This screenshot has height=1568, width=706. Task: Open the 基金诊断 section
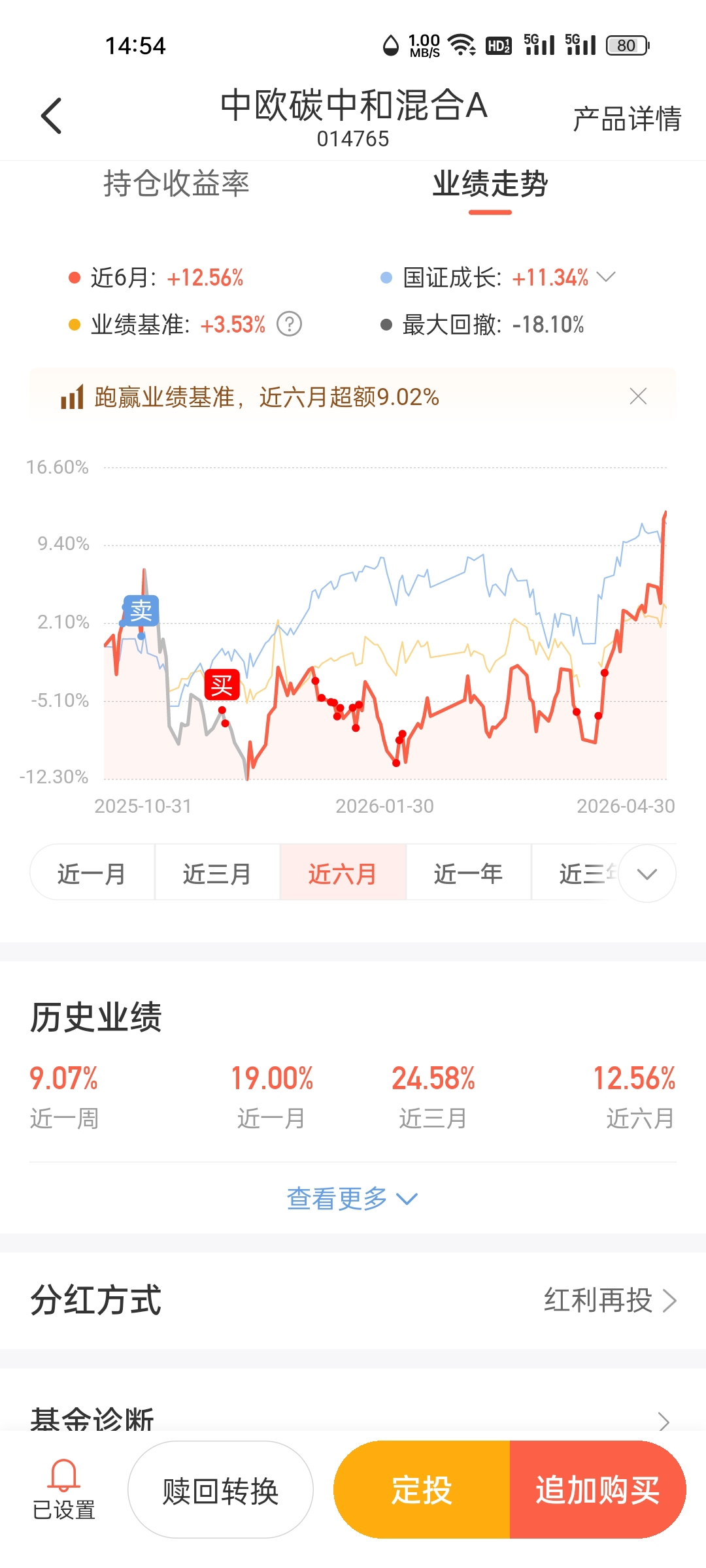tap(353, 1418)
